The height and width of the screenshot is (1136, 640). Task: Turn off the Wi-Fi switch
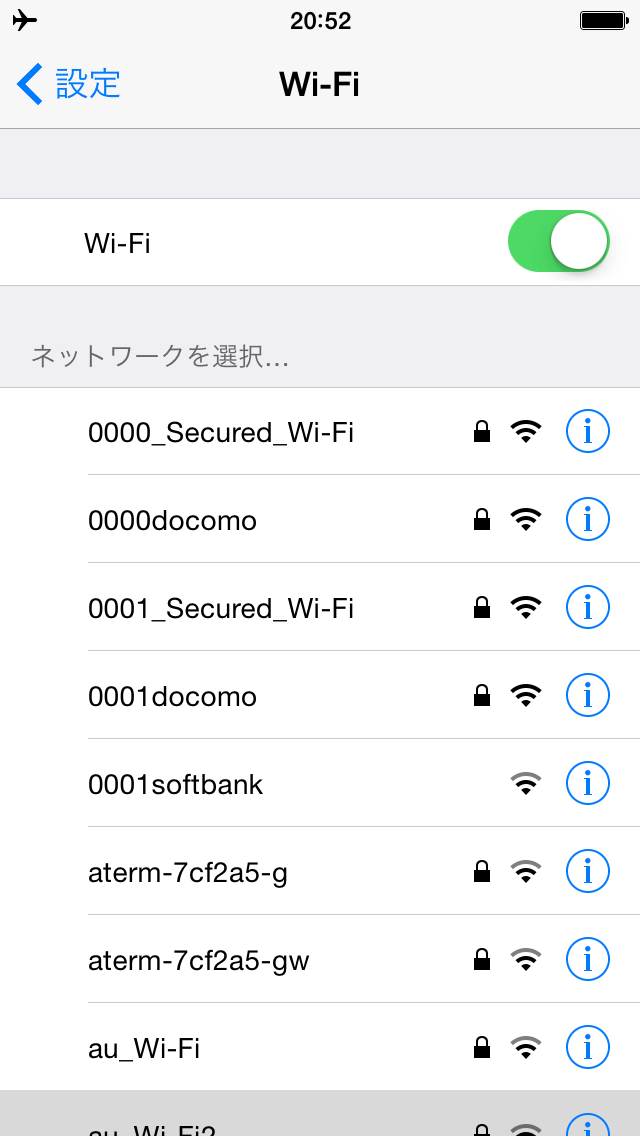(558, 241)
